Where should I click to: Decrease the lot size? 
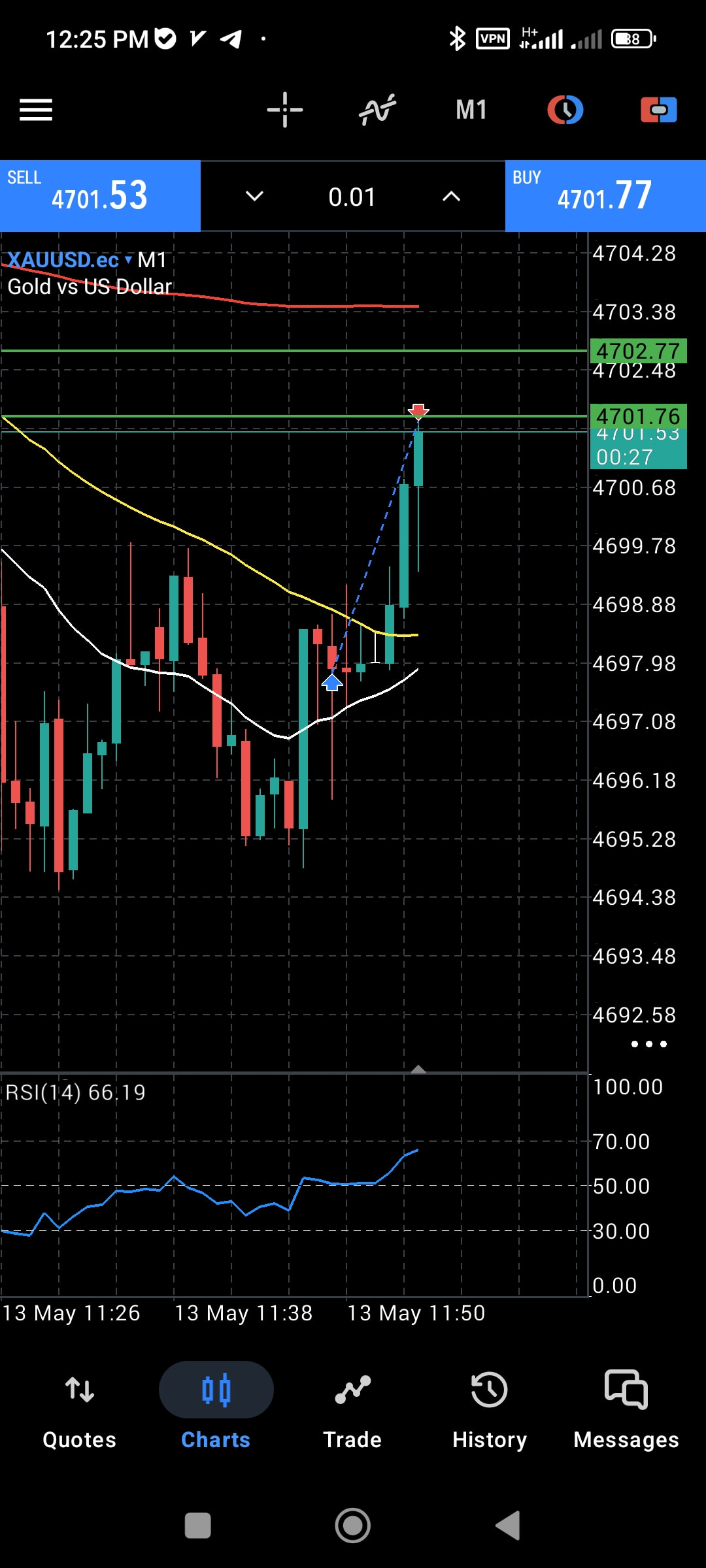coord(254,196)
